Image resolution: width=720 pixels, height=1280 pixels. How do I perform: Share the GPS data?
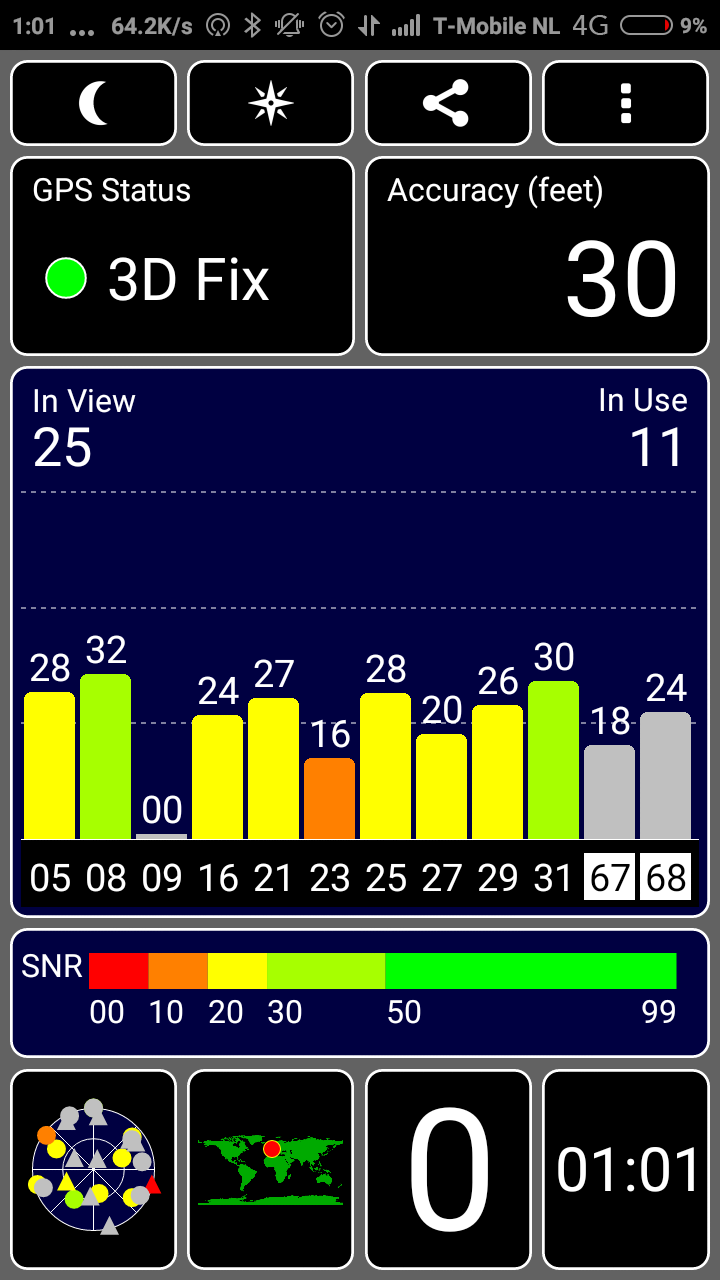448,103
